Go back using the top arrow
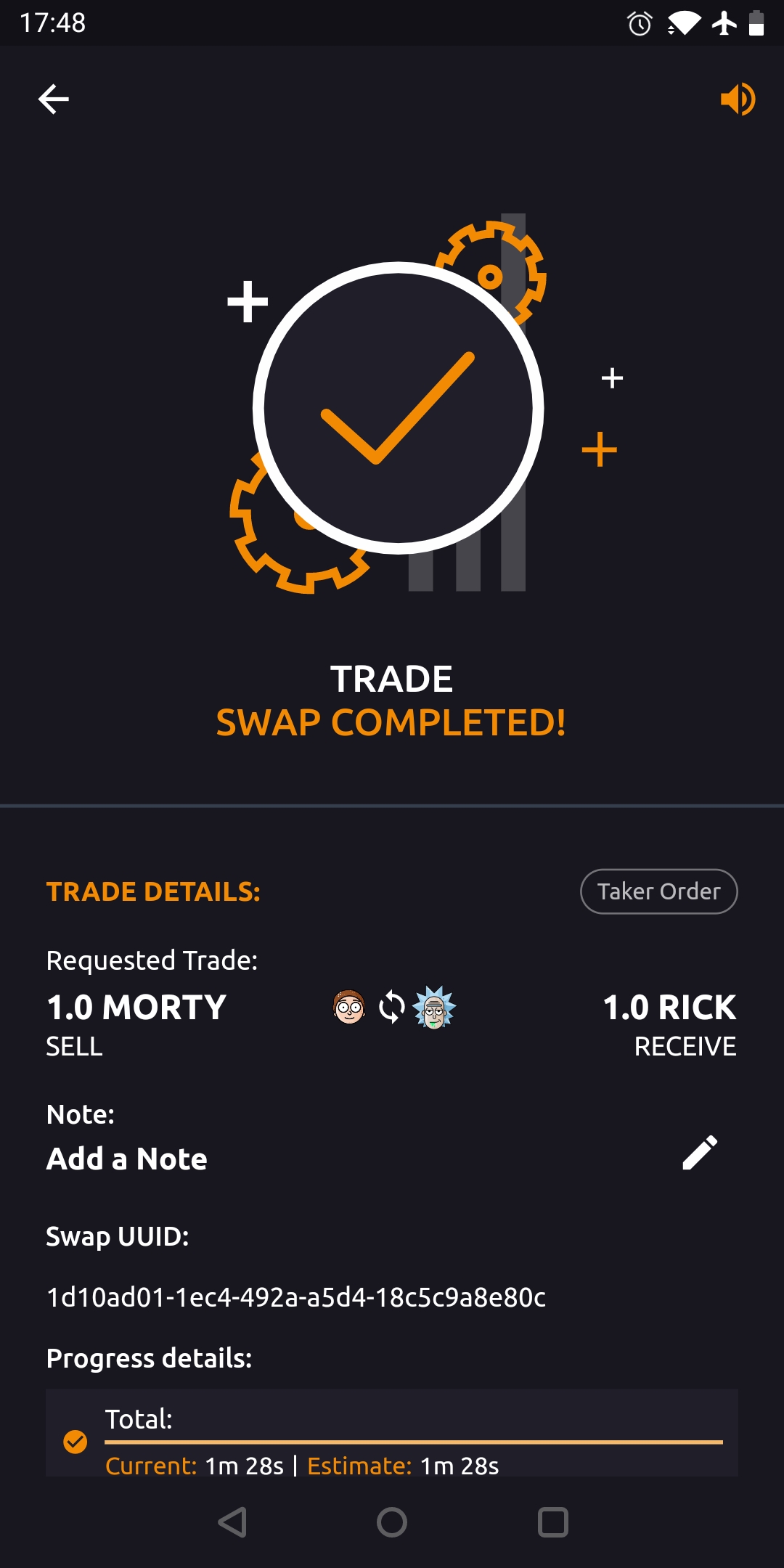 coord(54,99)
